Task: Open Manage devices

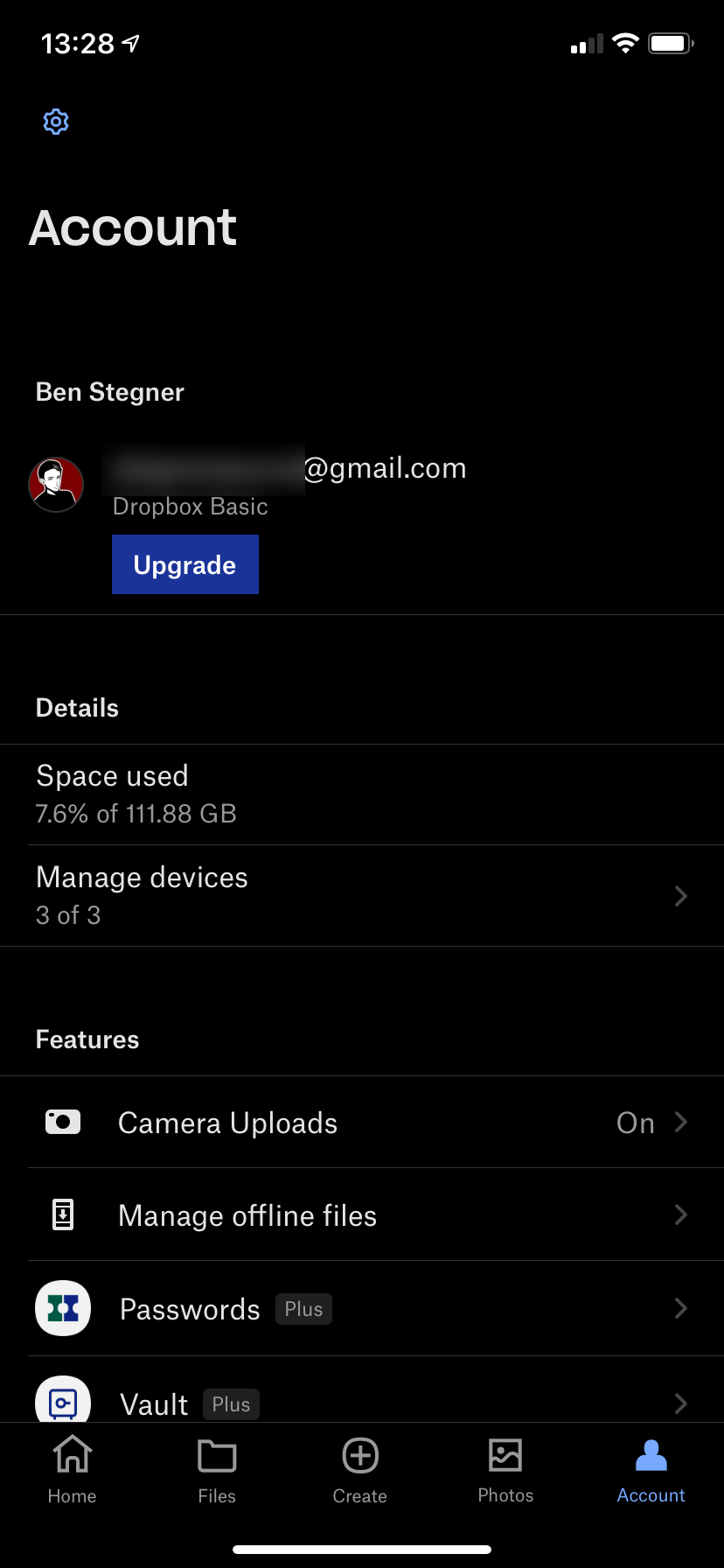Action: [362, 895]
